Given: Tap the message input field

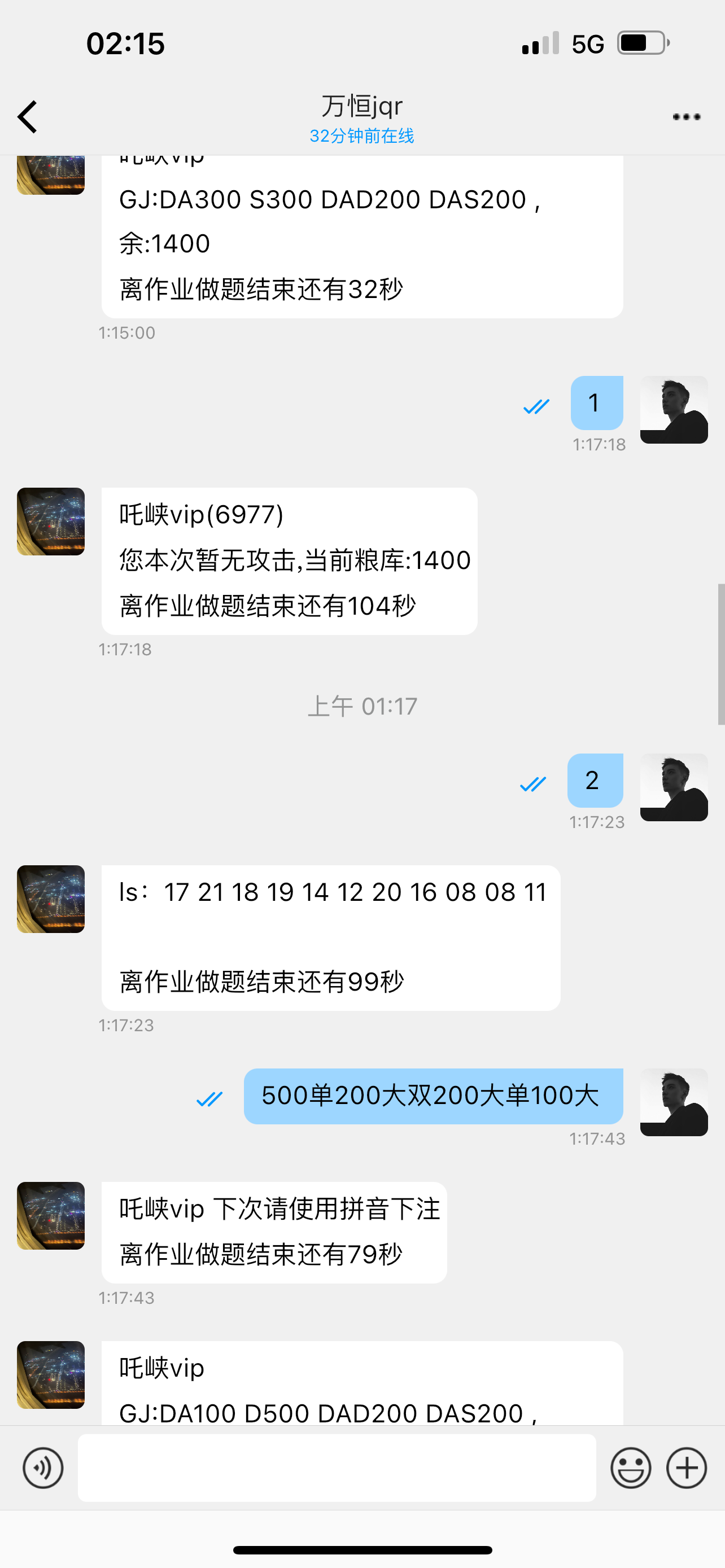Looking at the screenshot, I should click(x=337, y=1468).
